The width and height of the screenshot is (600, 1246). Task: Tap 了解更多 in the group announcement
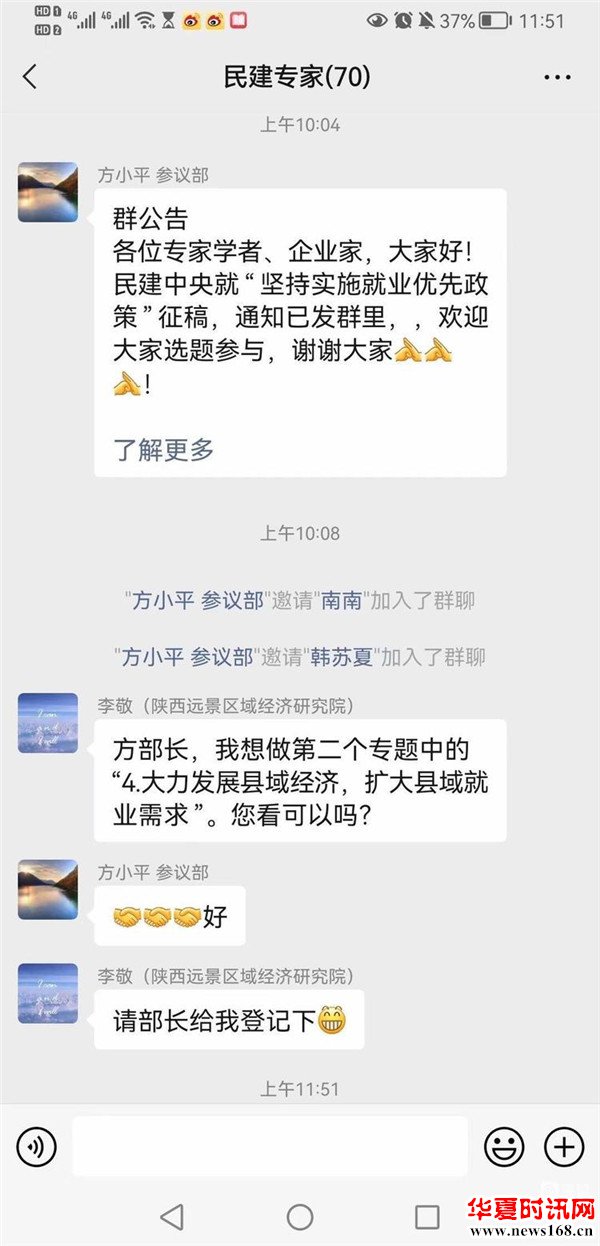[164, 450]
